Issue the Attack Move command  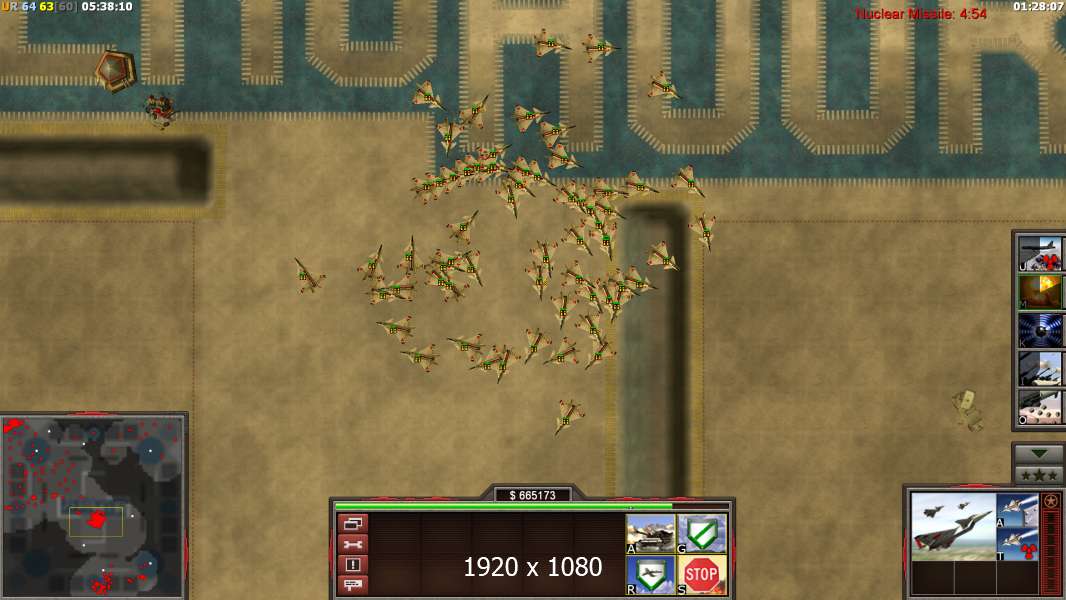pyautogui.click(x=651, y=533)
